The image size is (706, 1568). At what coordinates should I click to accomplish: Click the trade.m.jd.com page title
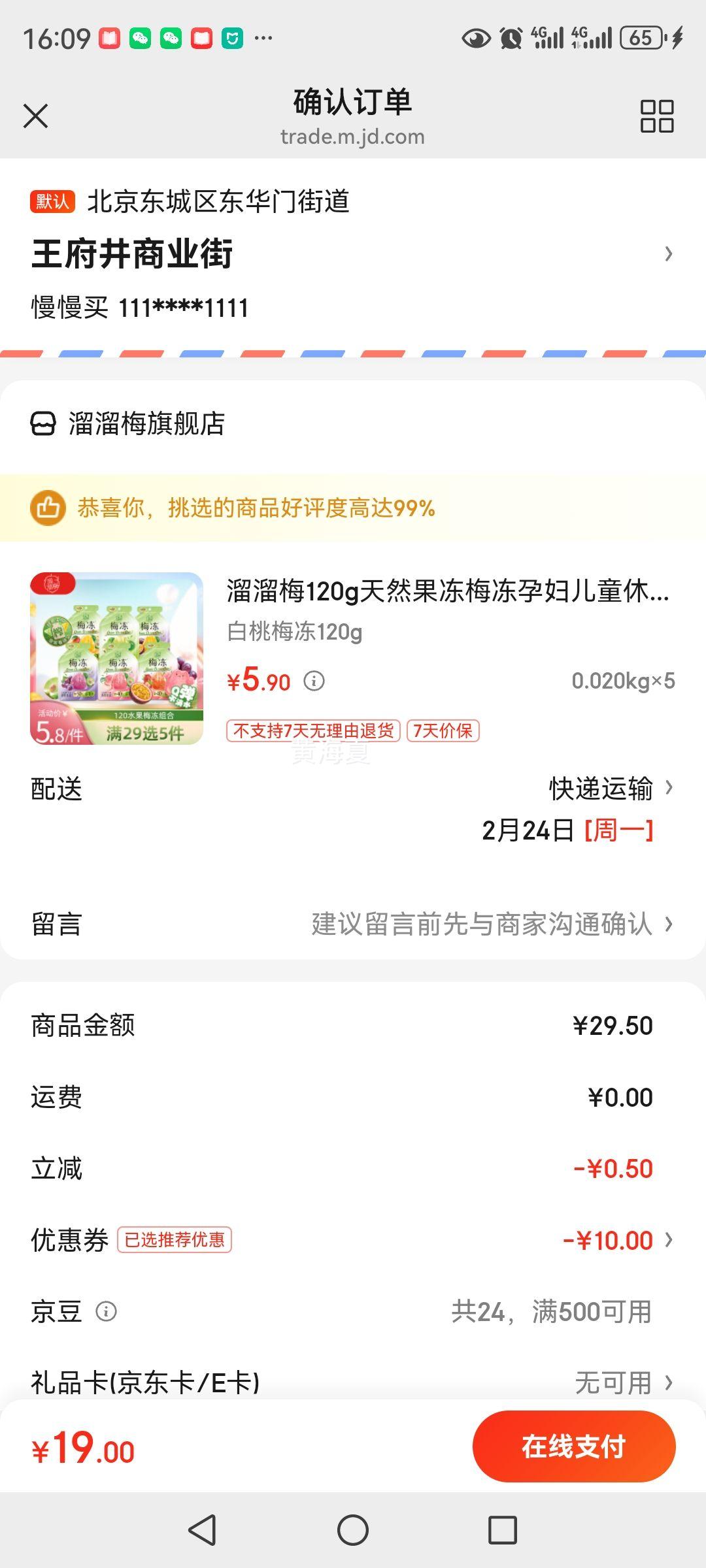coord(352,136)
